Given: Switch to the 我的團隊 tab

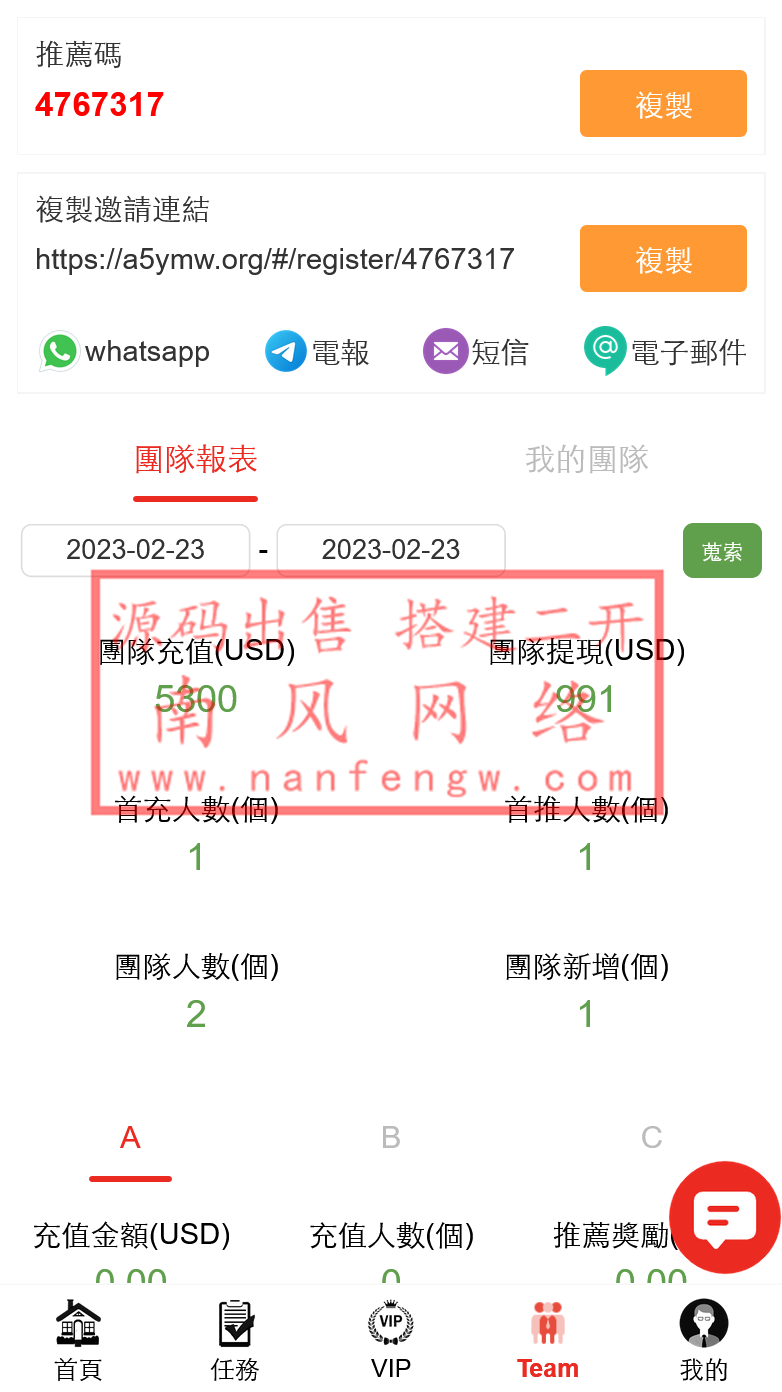Looking at the screenshot, I should (x=587, y=460).
